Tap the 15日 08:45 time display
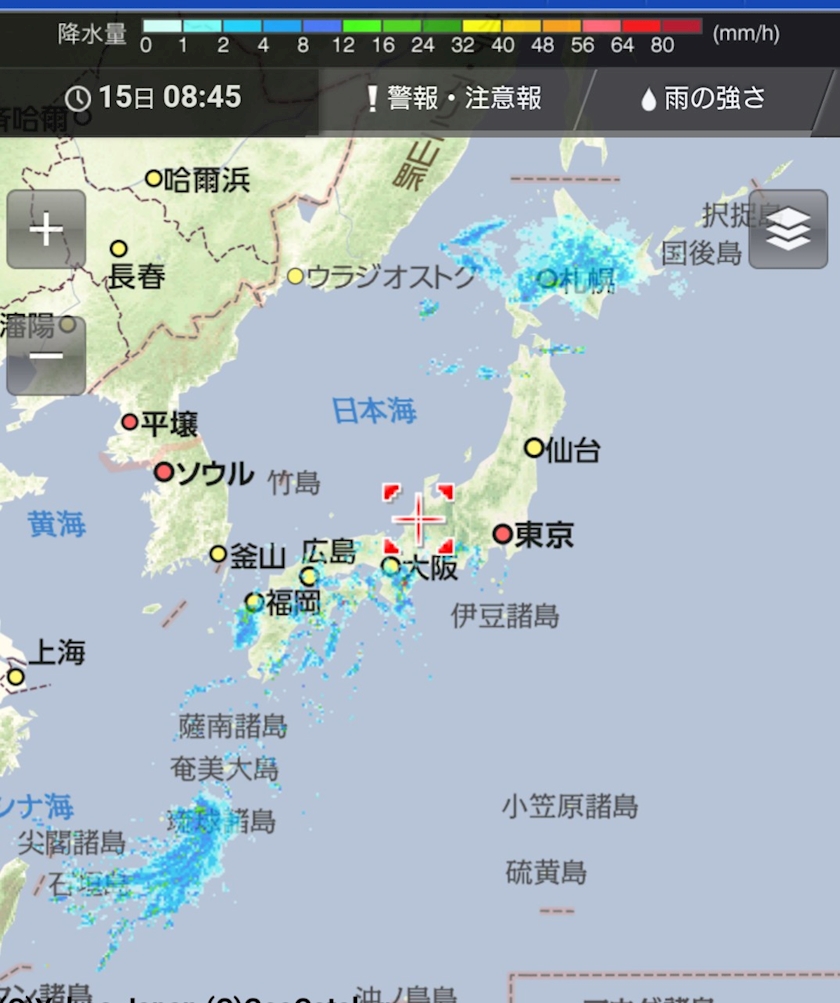 (x=154, y=98)
